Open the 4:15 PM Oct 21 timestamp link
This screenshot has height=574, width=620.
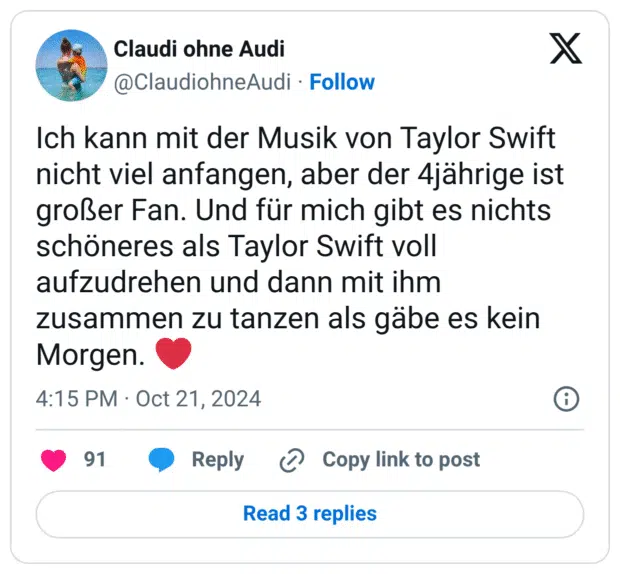pos(148,399)
